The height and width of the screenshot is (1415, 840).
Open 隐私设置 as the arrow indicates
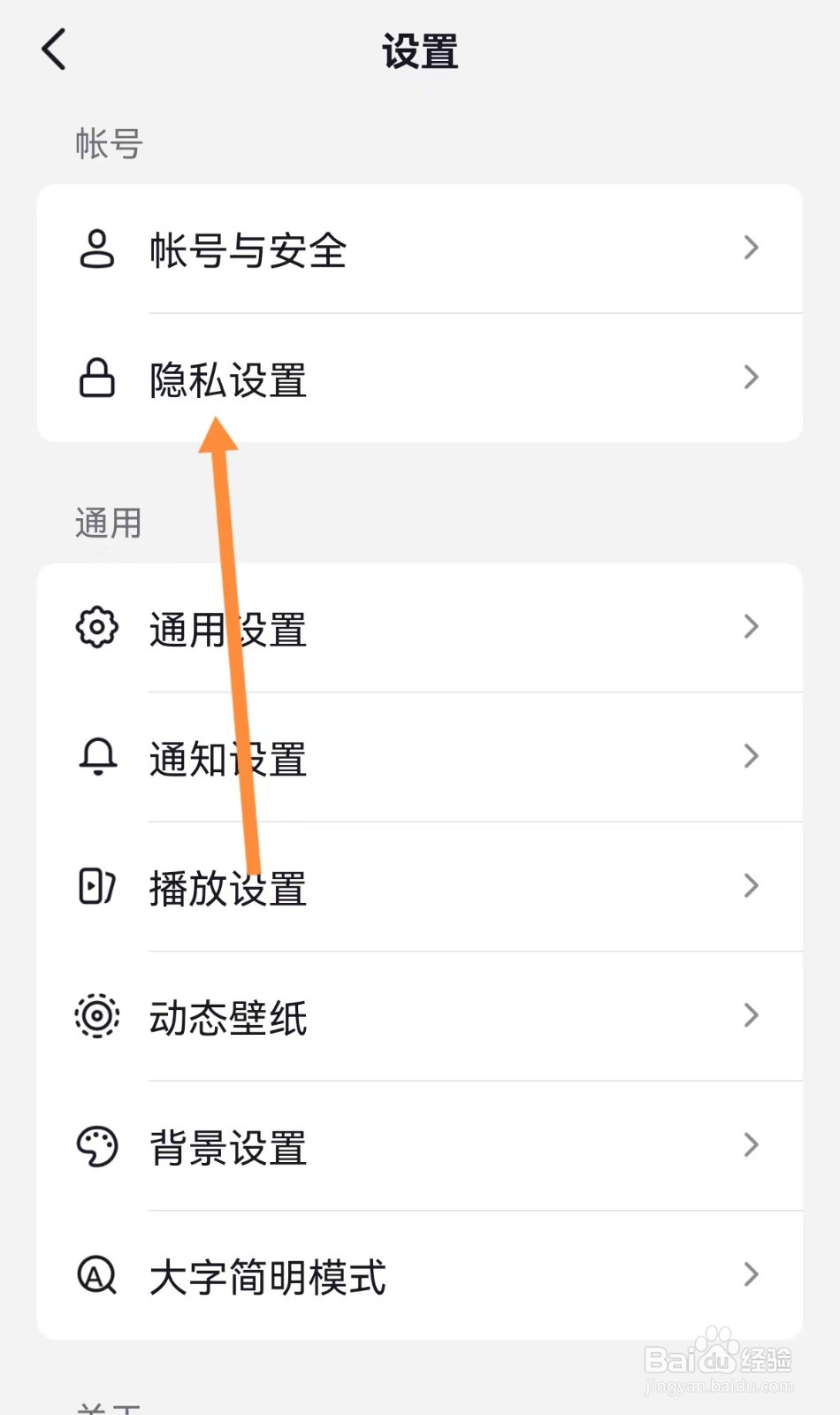pyautogui.click(x=227, y=379)
